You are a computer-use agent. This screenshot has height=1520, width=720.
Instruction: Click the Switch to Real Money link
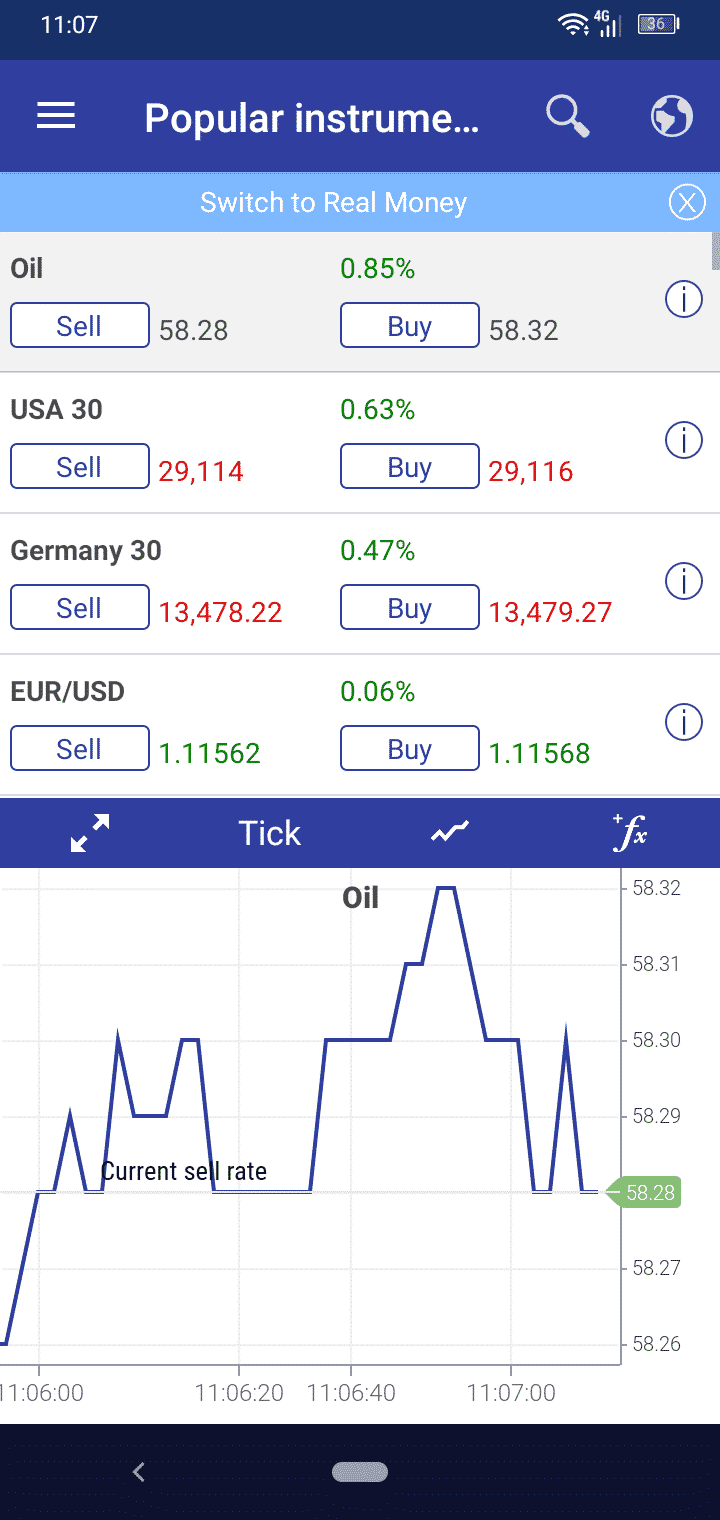[x=334, y=202]
